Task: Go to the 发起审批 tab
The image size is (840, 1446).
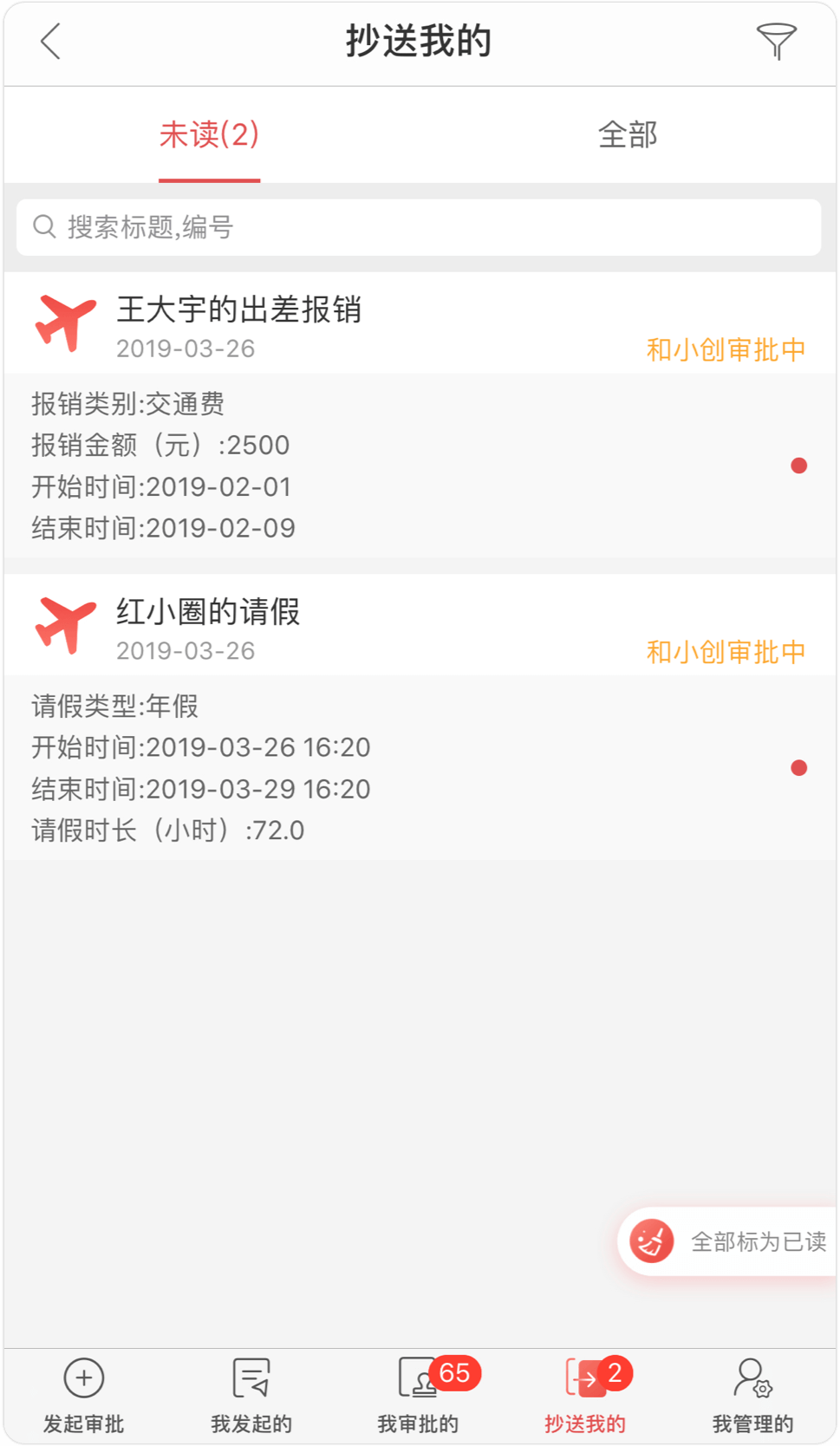Action: [x=84, y=1393]
